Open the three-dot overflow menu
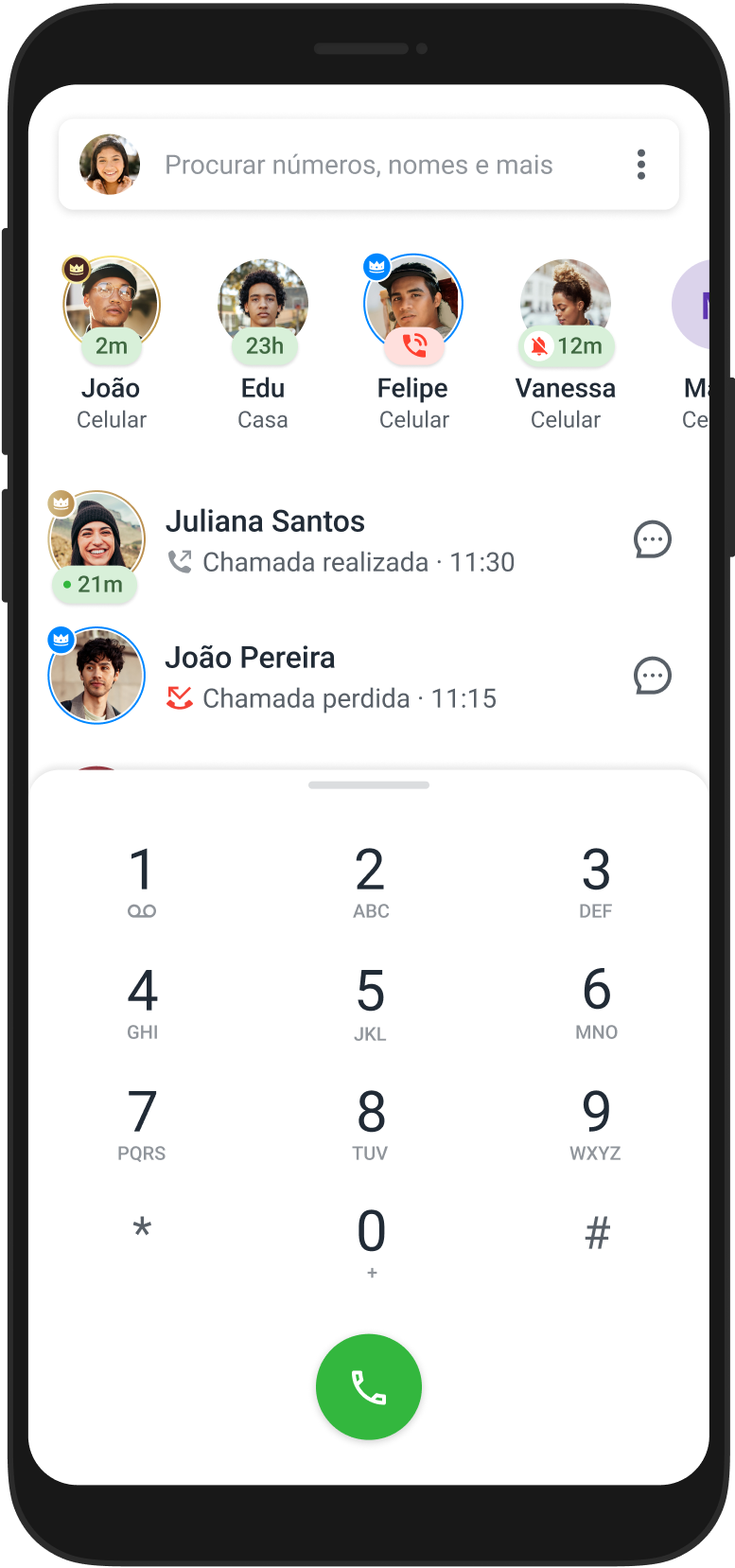 tap(641, 165)
